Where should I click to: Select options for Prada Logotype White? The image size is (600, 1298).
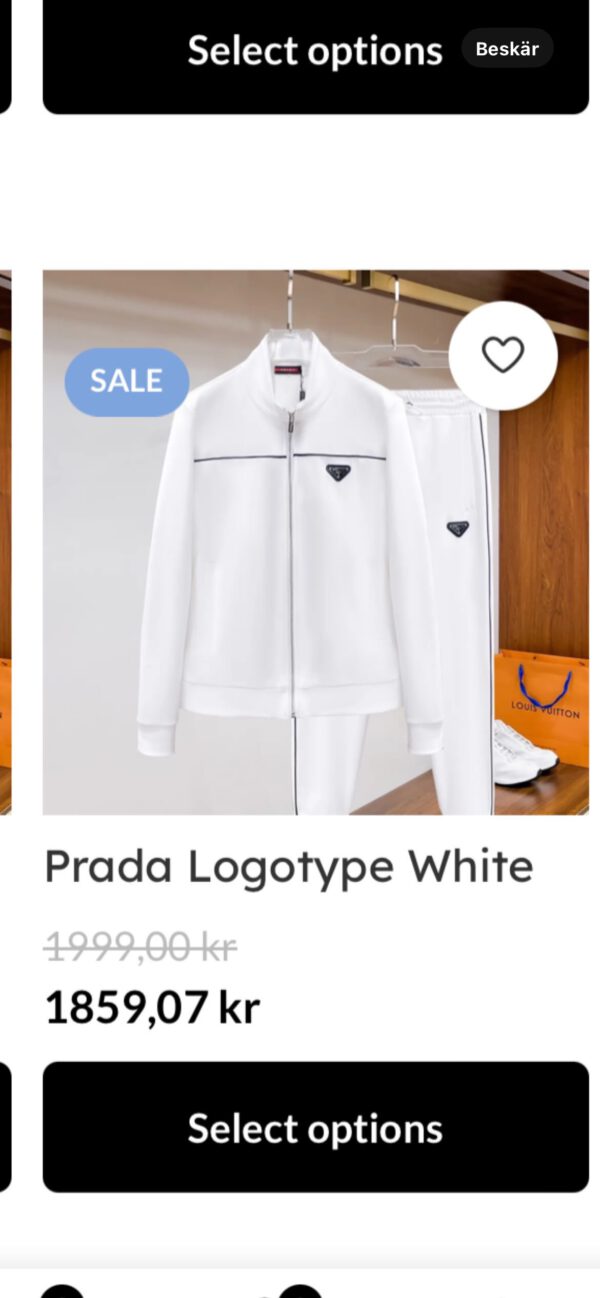click(315, 1127)
